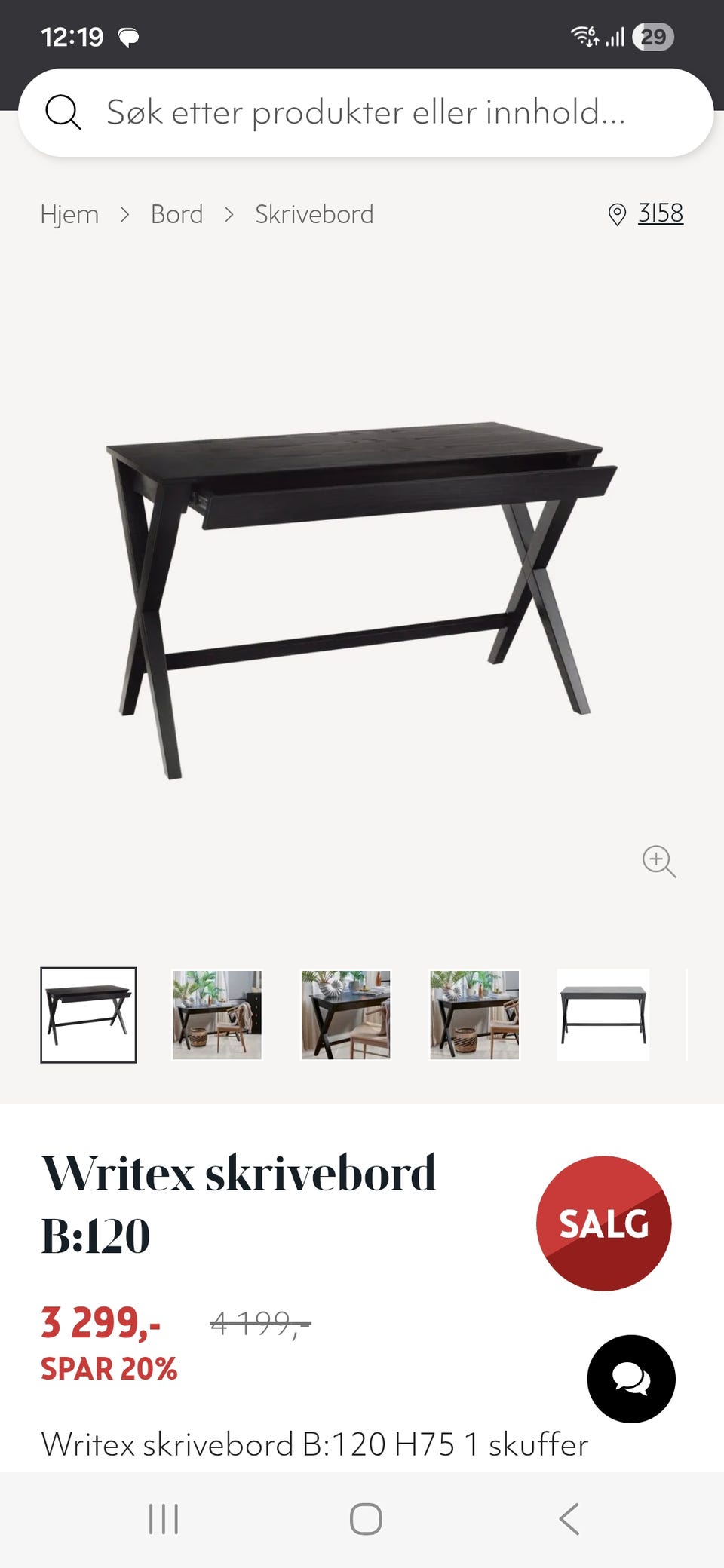This screenshot has height=1568, width=724.
Task: Change store location 3158
Action: point(659,213)
